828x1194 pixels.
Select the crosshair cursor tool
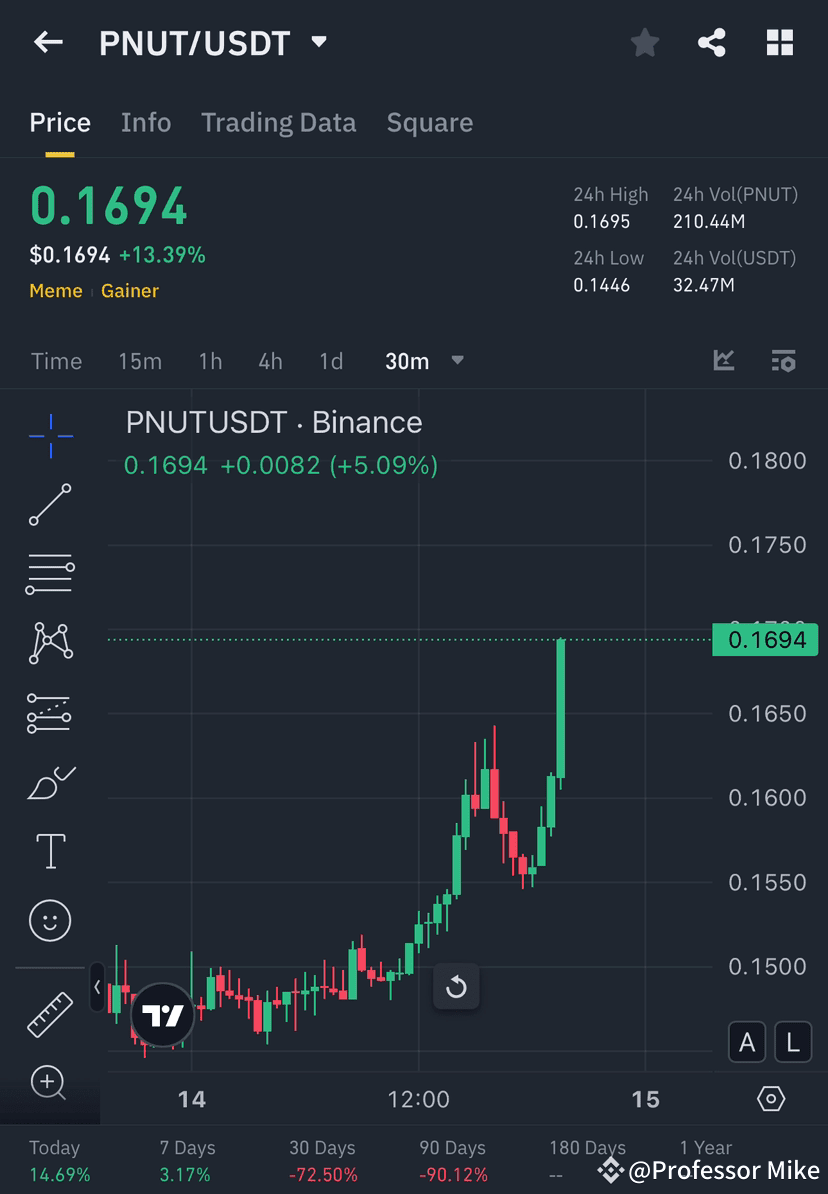[50, 435]
